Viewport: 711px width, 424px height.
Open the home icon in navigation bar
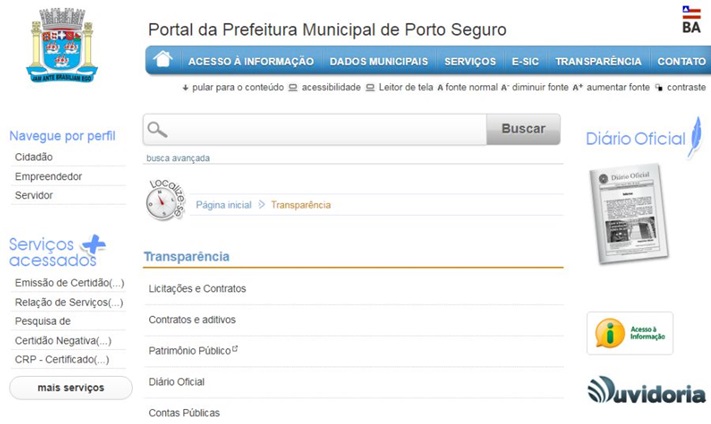163,60
